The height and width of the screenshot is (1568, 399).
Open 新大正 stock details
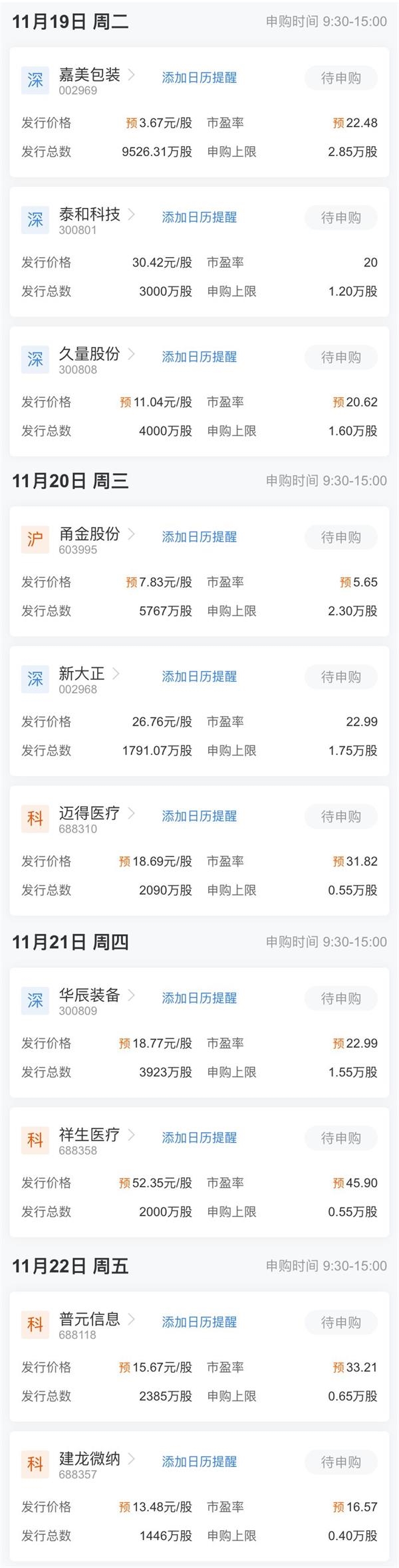[82, 674]
